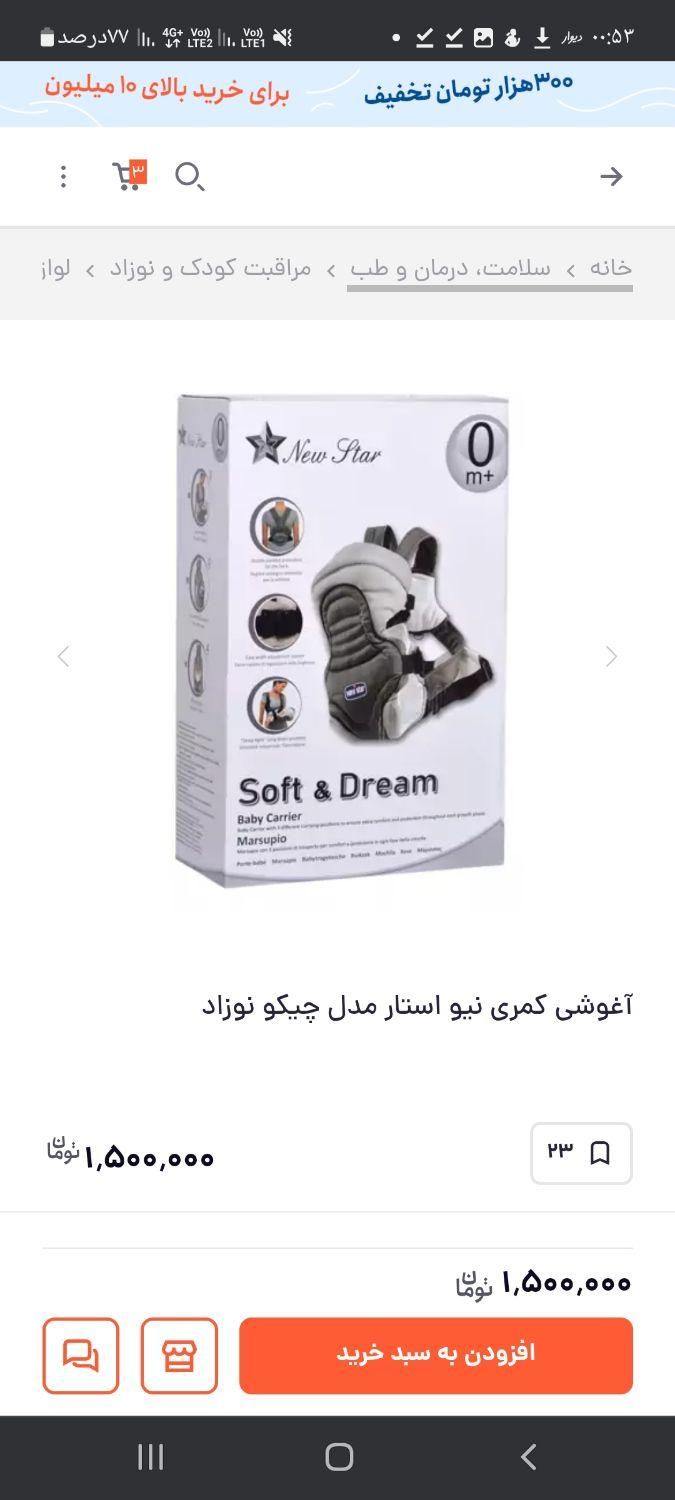Show previous product image with left chevron
675x1500 pixels.
63,657
